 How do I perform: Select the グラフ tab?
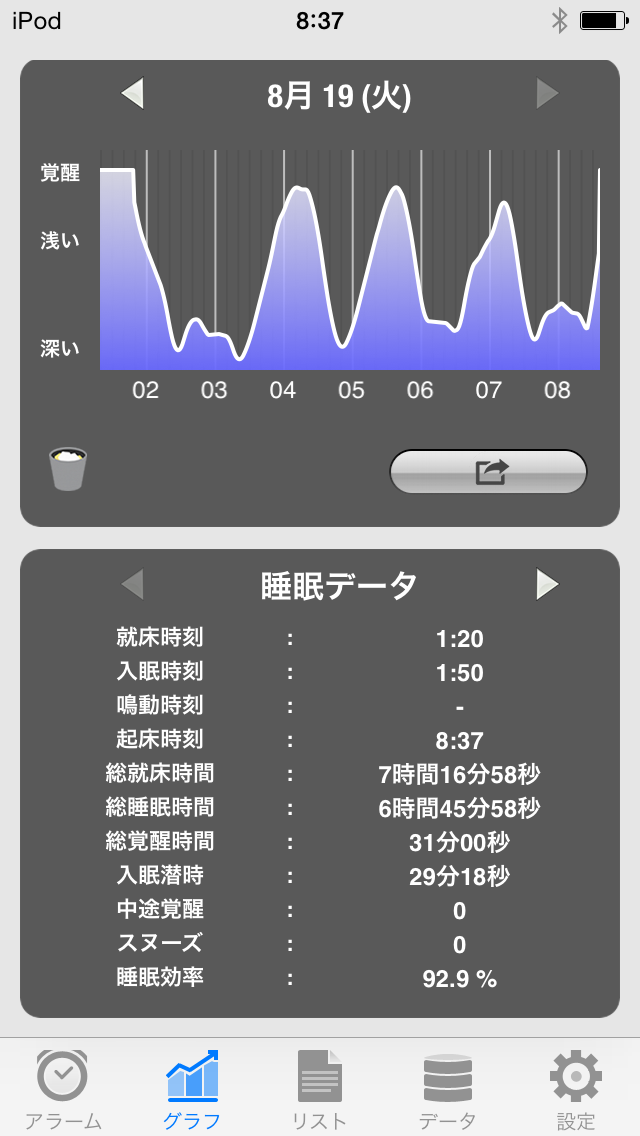[192, 1088]
